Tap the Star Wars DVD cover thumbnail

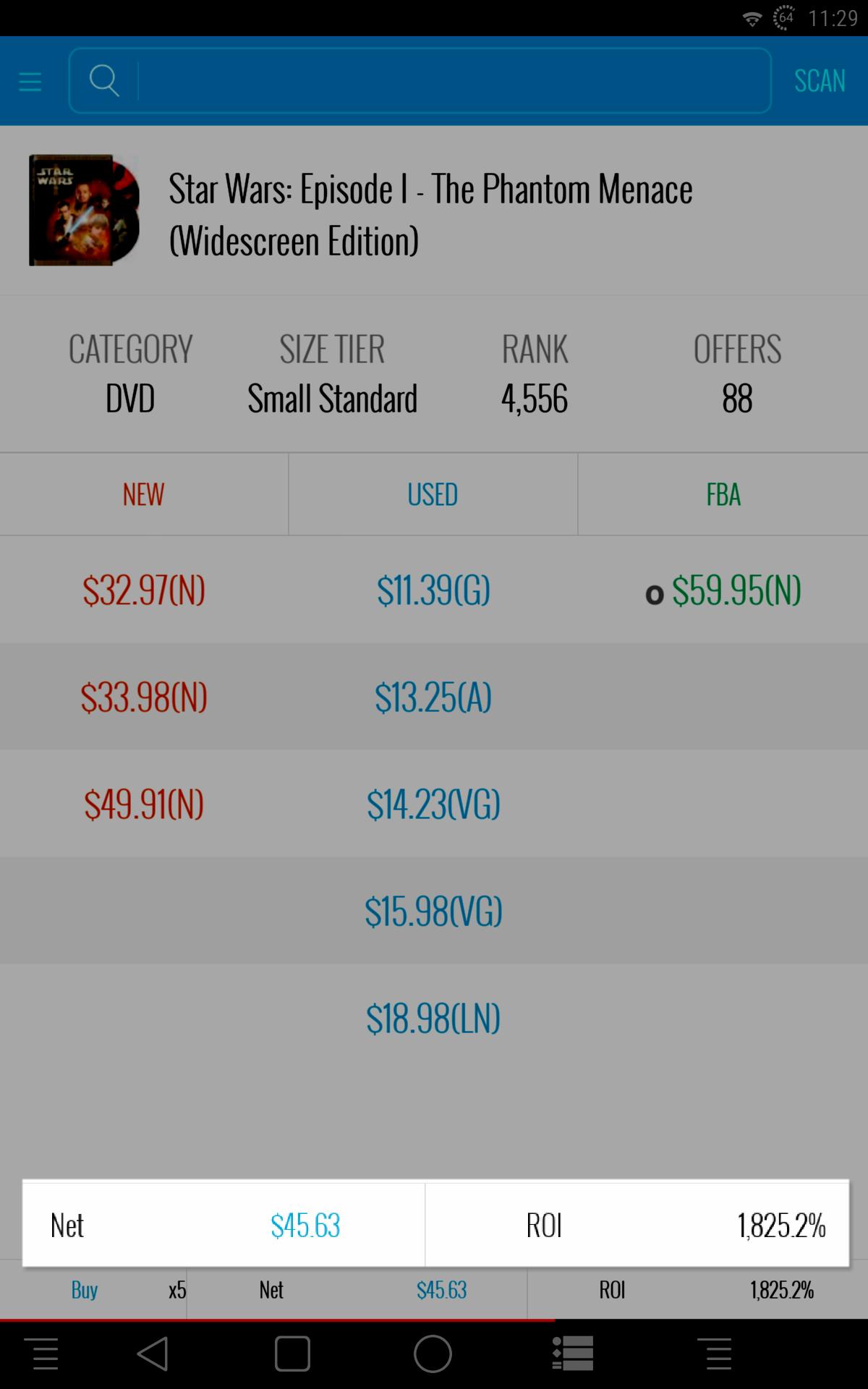point(85,210)
